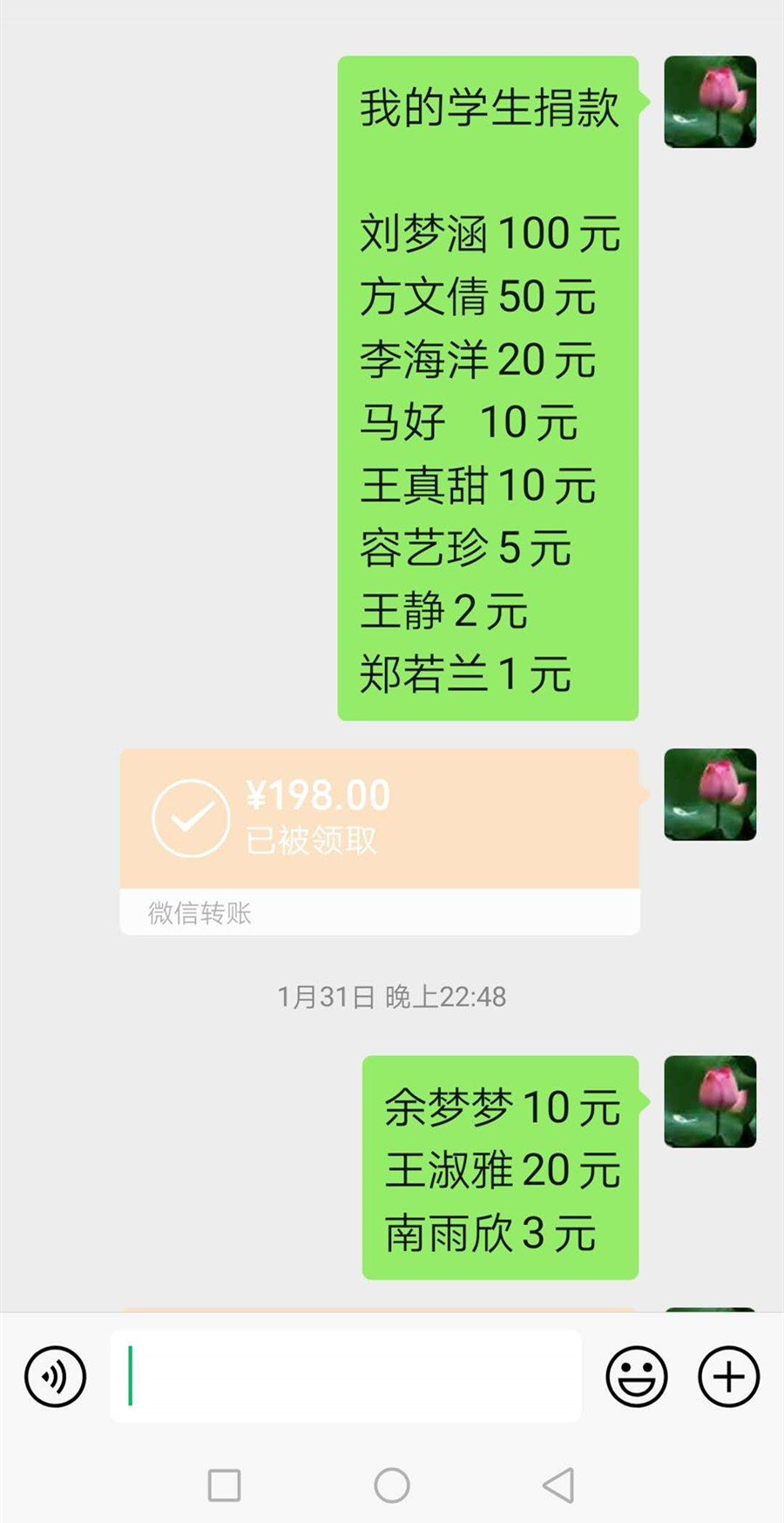The image size is (784, 1523).
Task: Tap the lotus avatar beside the ¥198.00 transfer
Action: [x=710, y=795]
